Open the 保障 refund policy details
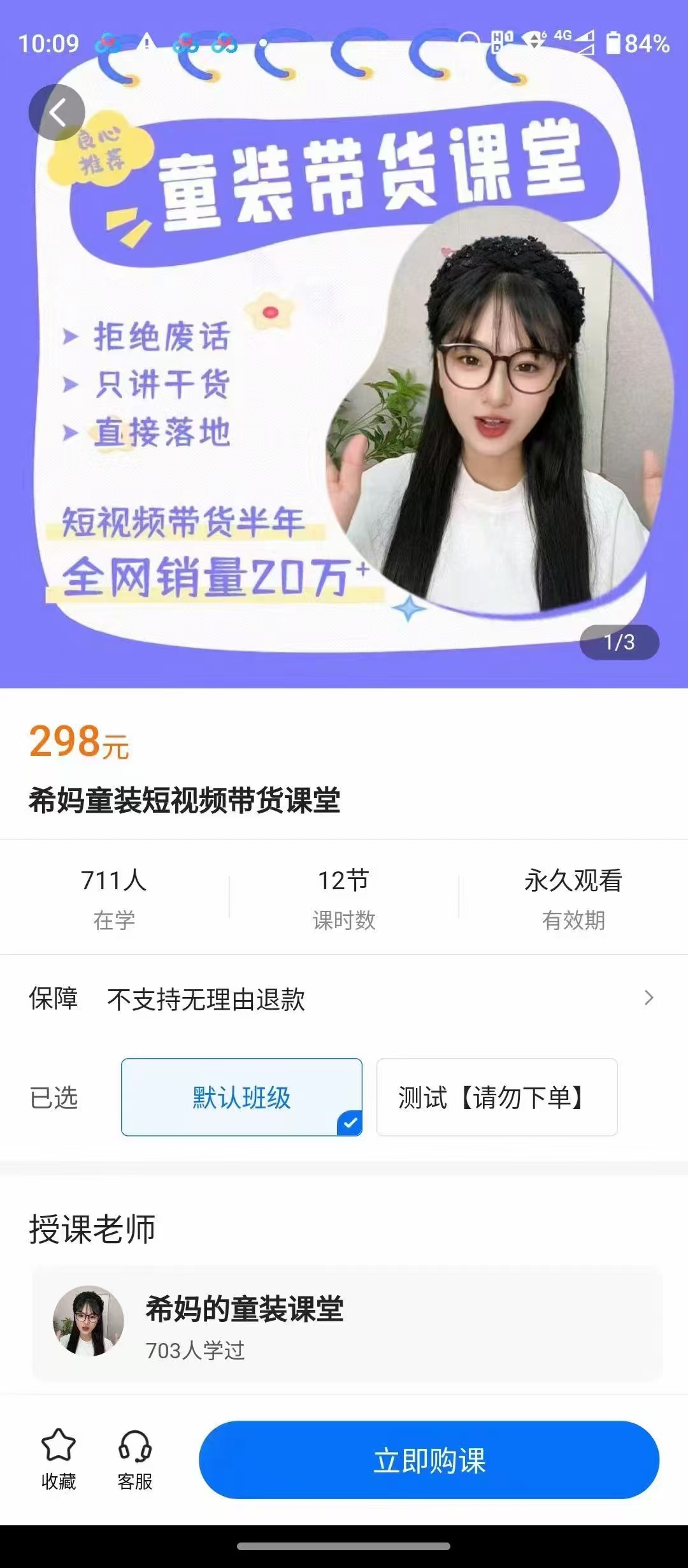Screen dimensions: 688x1568 click(x=344, y=998)
